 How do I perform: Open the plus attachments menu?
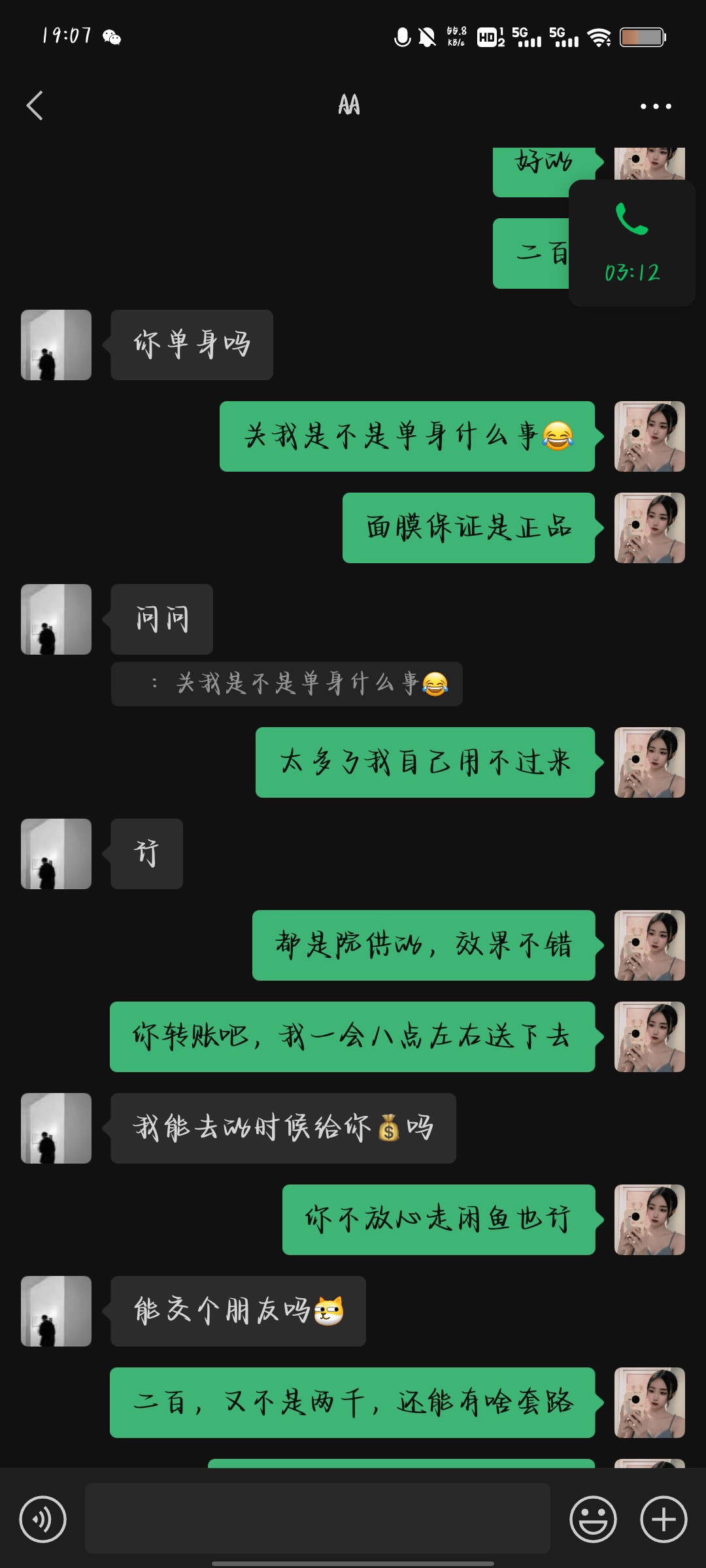(x=664, y=1519)
